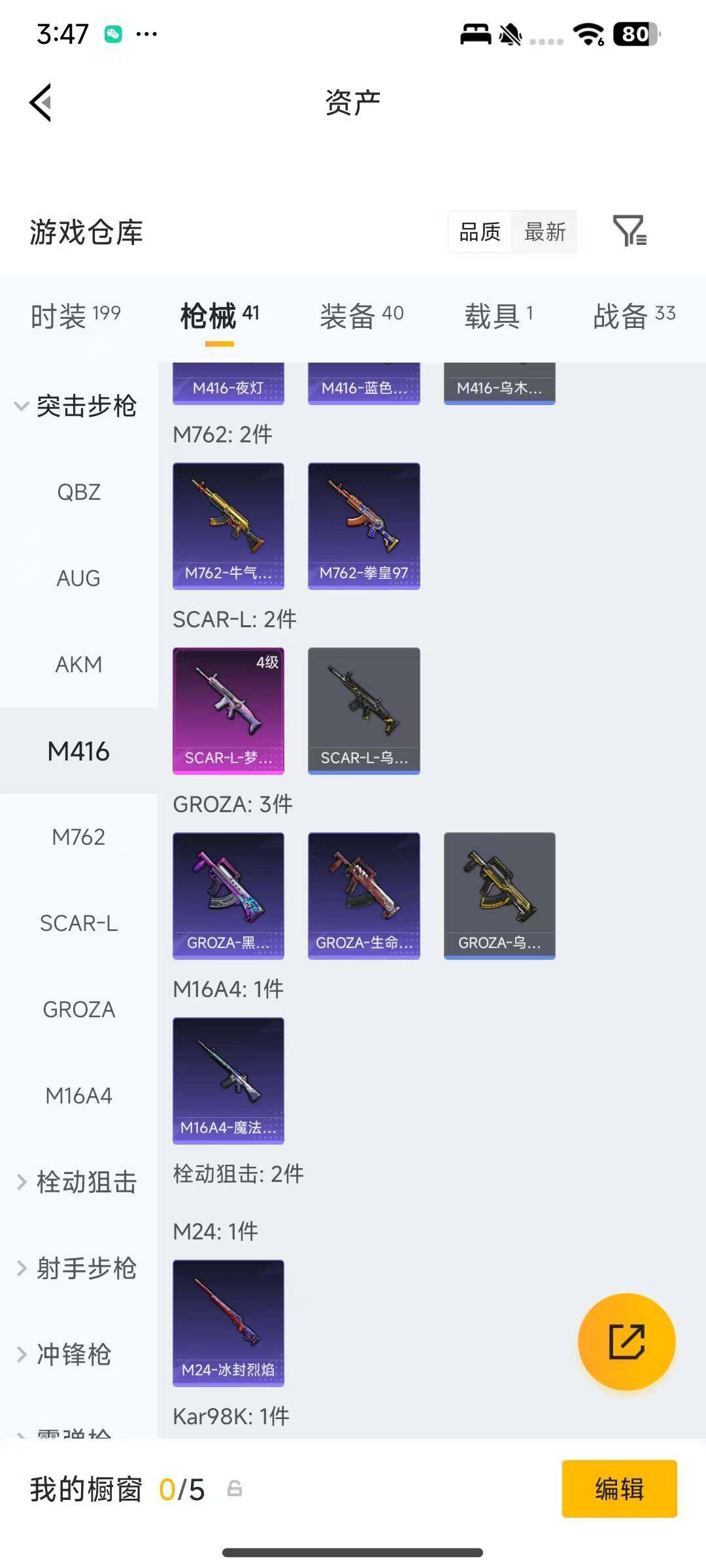View the M24-冰封烈焰 skin
Image resolution: width=706 pixels, height=1568 pixels.
(228, 1322)
